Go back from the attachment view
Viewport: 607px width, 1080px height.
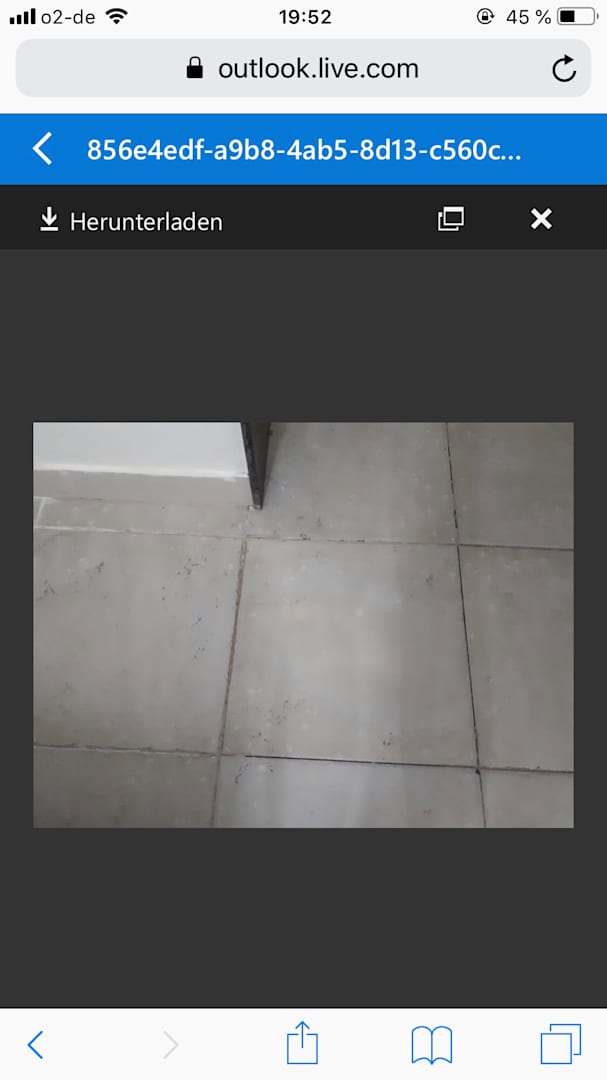pos(42,149)
